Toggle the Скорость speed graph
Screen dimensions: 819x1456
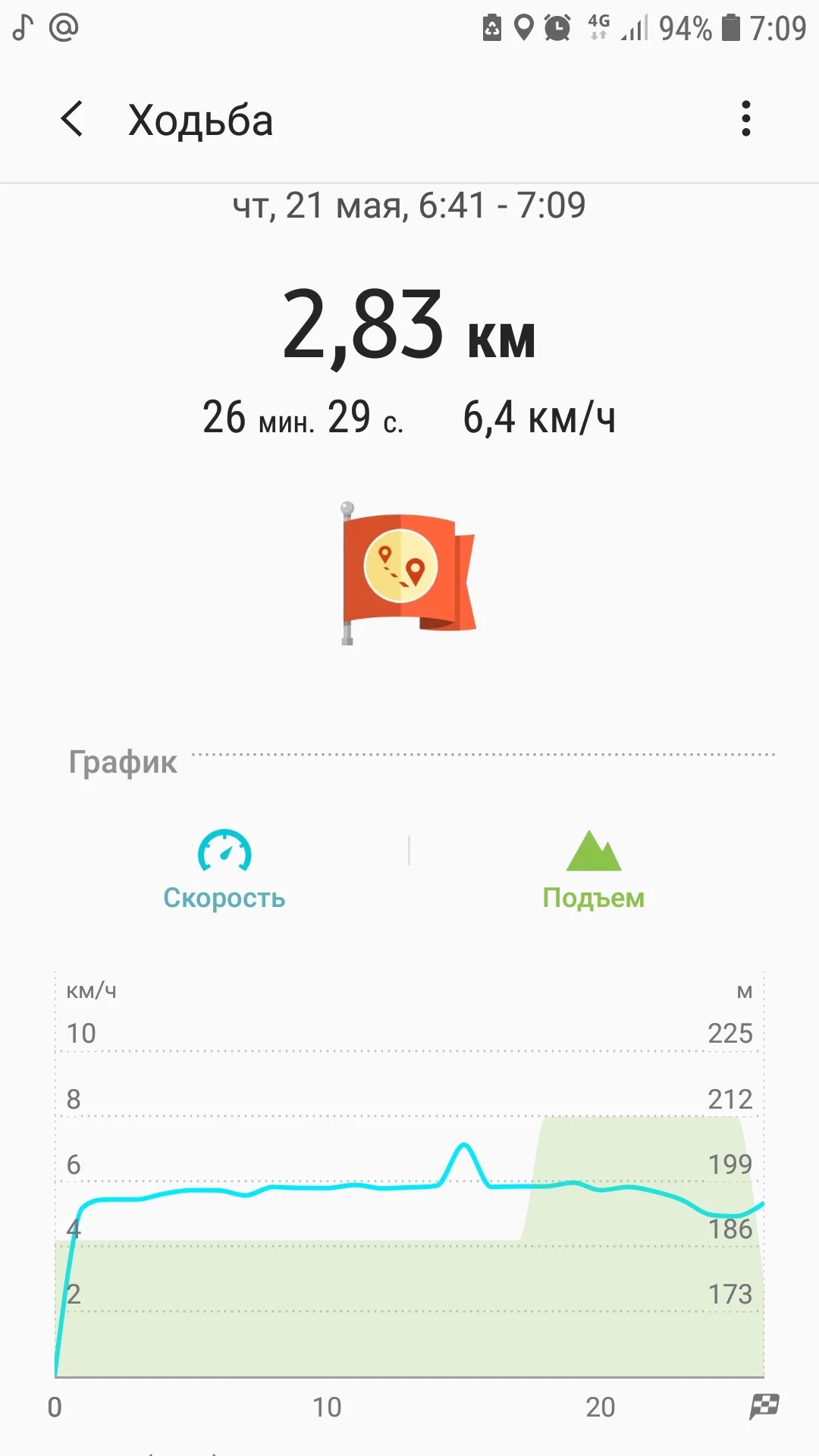coord(224,871)
